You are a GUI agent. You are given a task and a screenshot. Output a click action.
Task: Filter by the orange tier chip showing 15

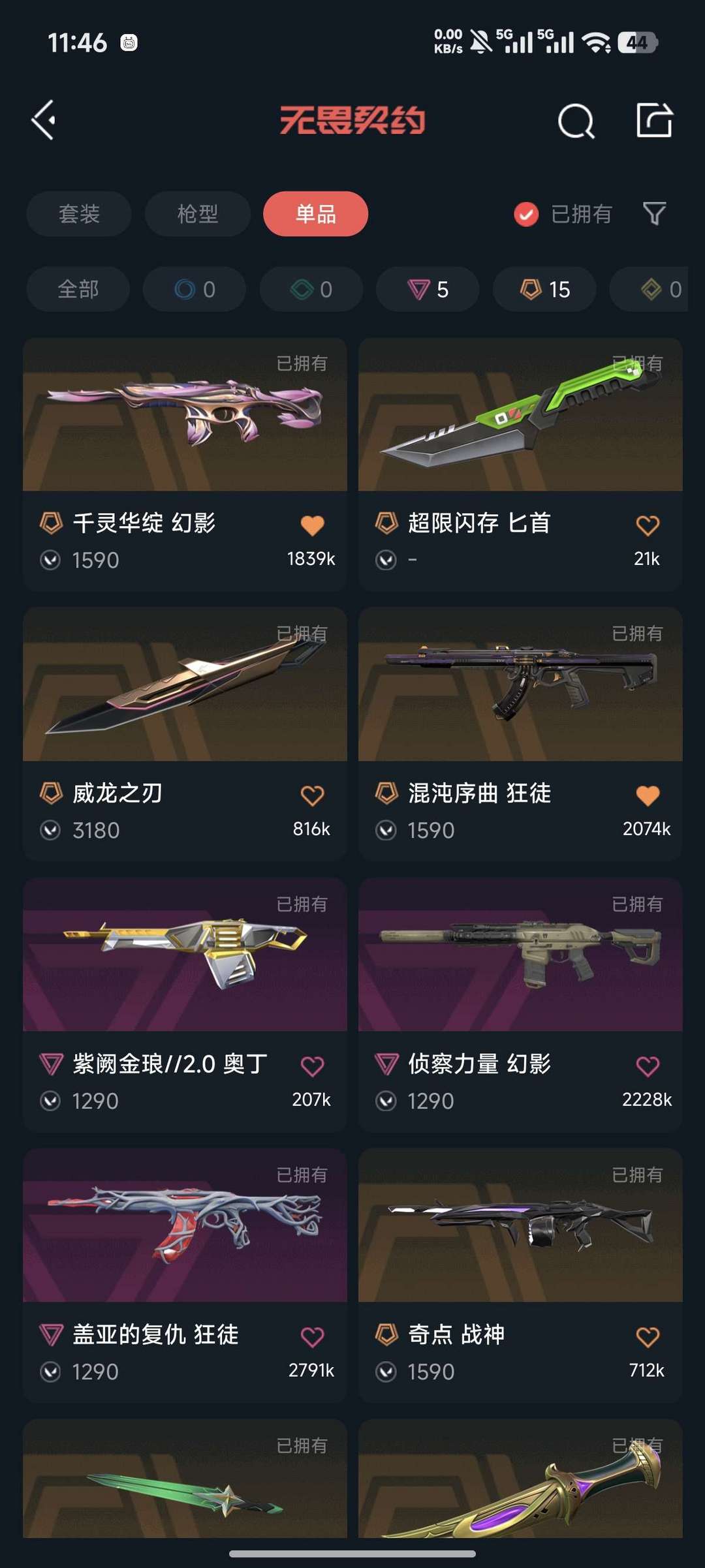point(544,289)
